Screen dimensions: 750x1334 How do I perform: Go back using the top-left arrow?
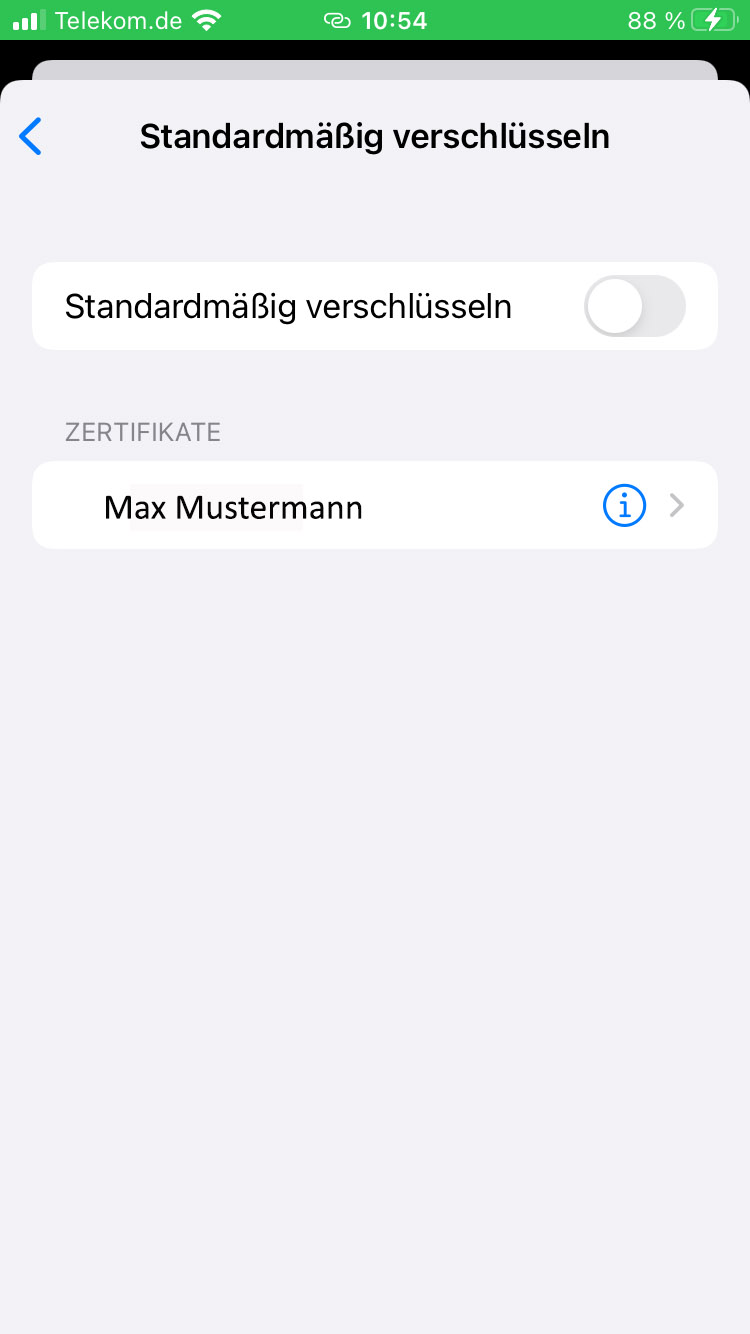(31, 136)
